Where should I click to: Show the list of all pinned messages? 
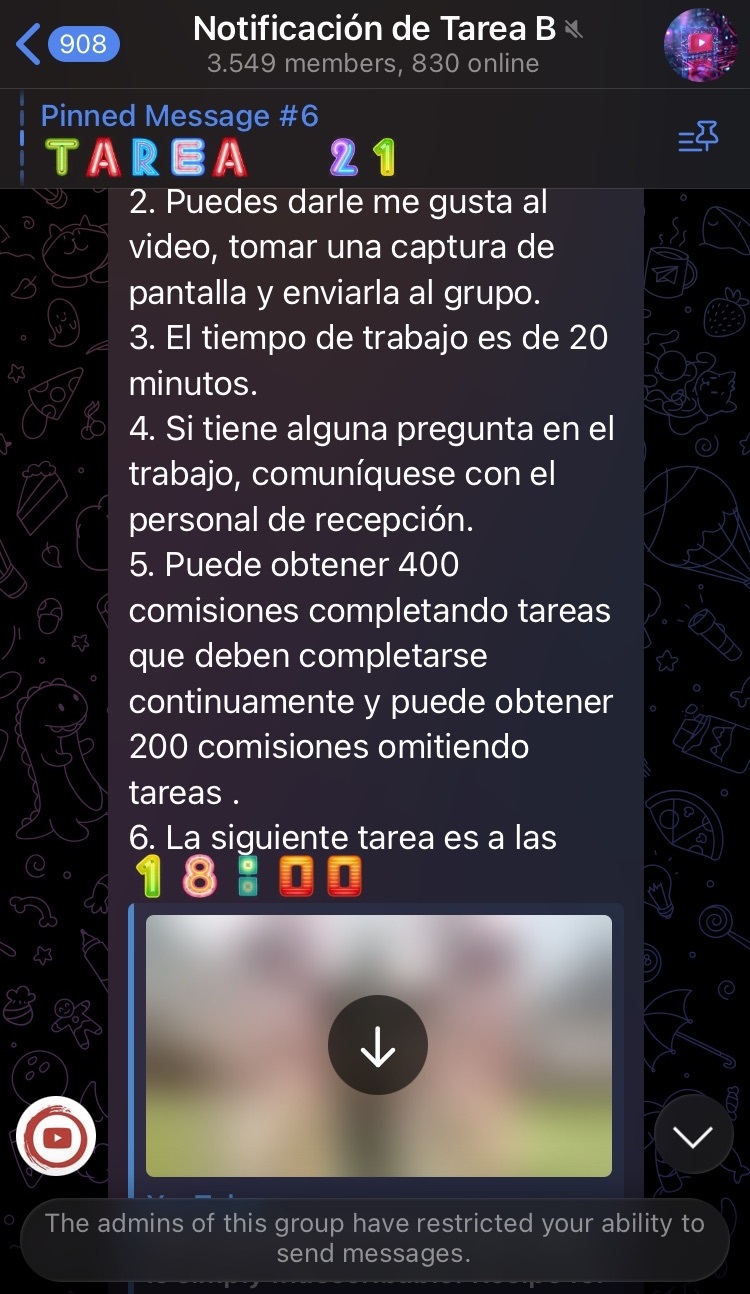(697, 139)
